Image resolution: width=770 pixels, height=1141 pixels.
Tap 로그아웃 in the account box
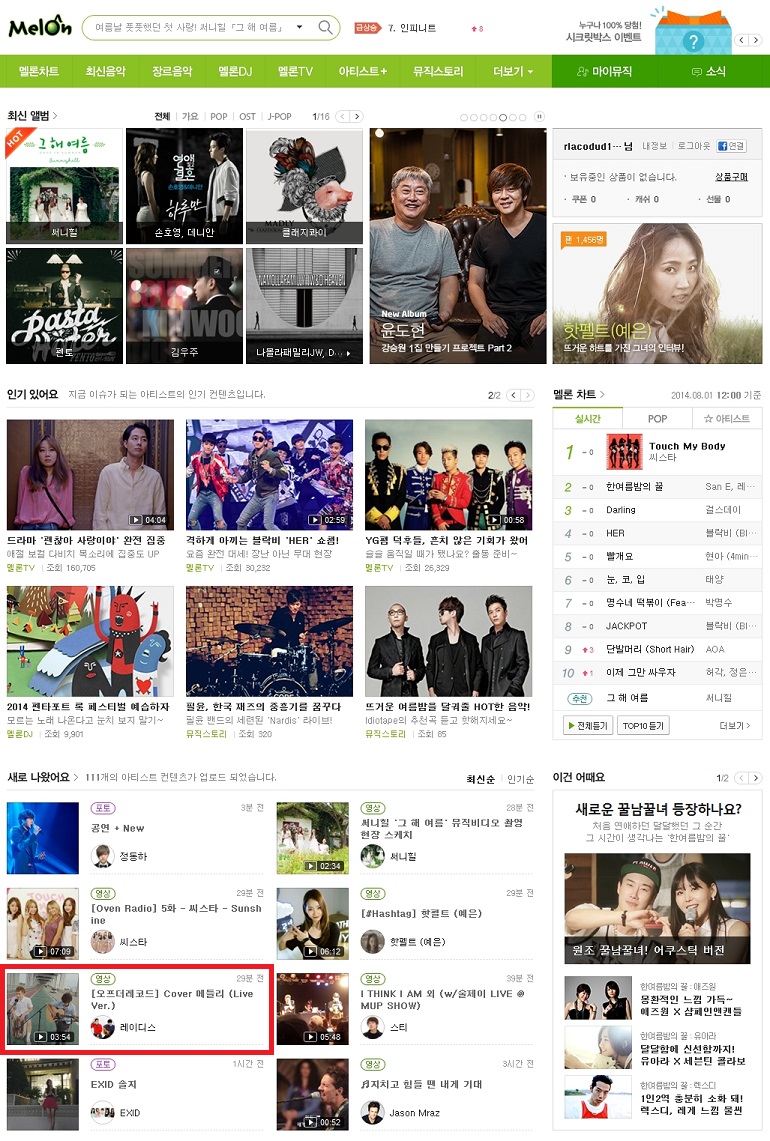click(x=693, y=146)
